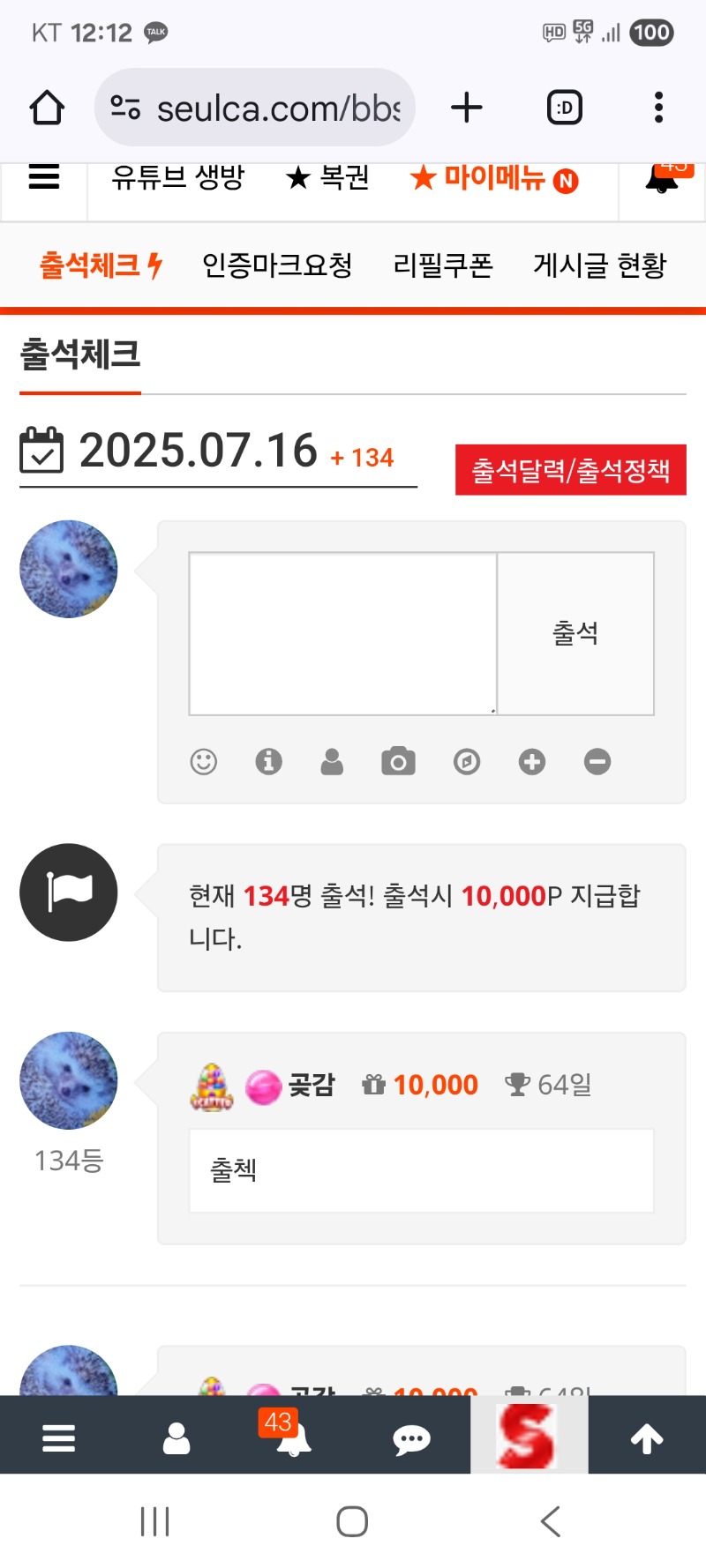Viewport: 706px width, 1568px height.
Task: Switch to 게시글 현황 tab
Action: point(600,265)
